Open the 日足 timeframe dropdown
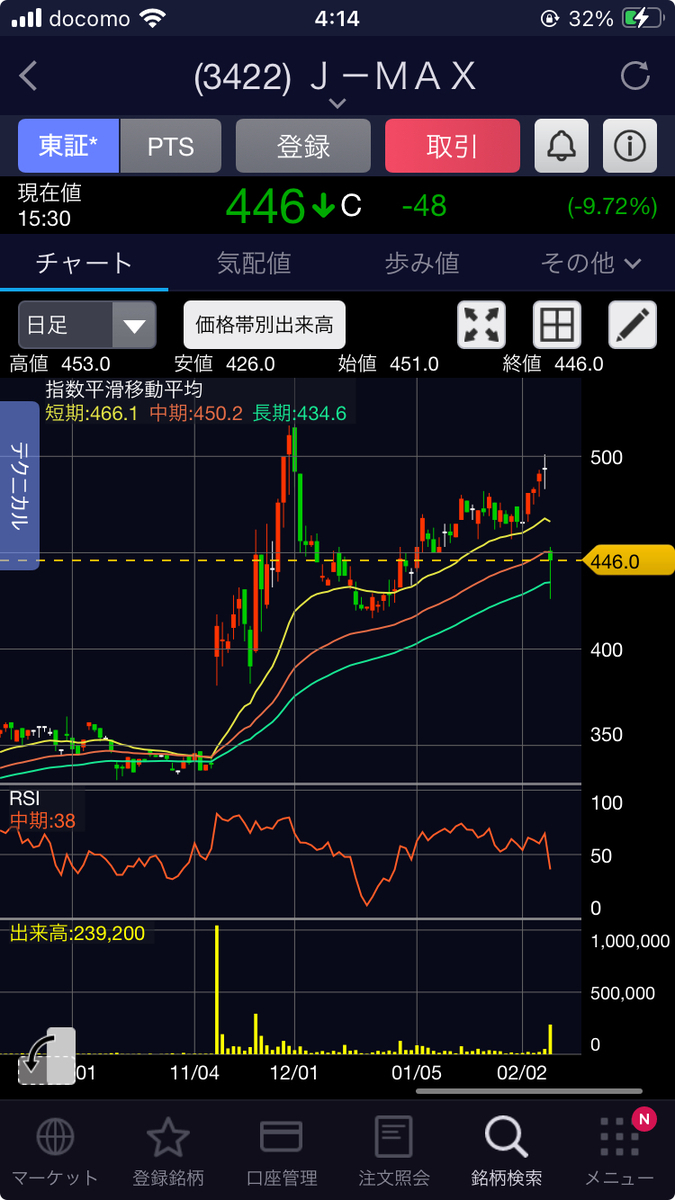 [x=87, y=325]
